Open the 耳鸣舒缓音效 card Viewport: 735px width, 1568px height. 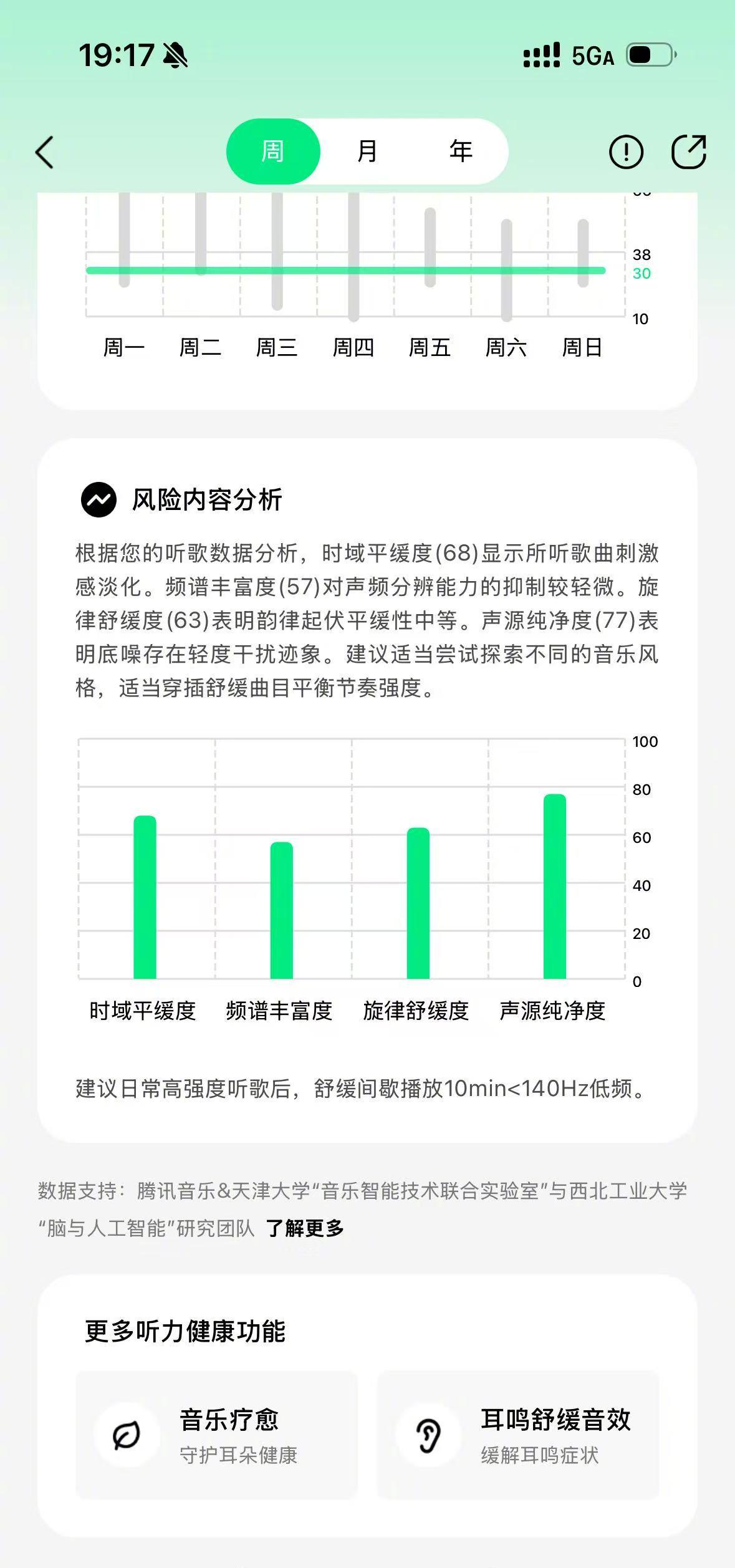(x=518, y=1435)
